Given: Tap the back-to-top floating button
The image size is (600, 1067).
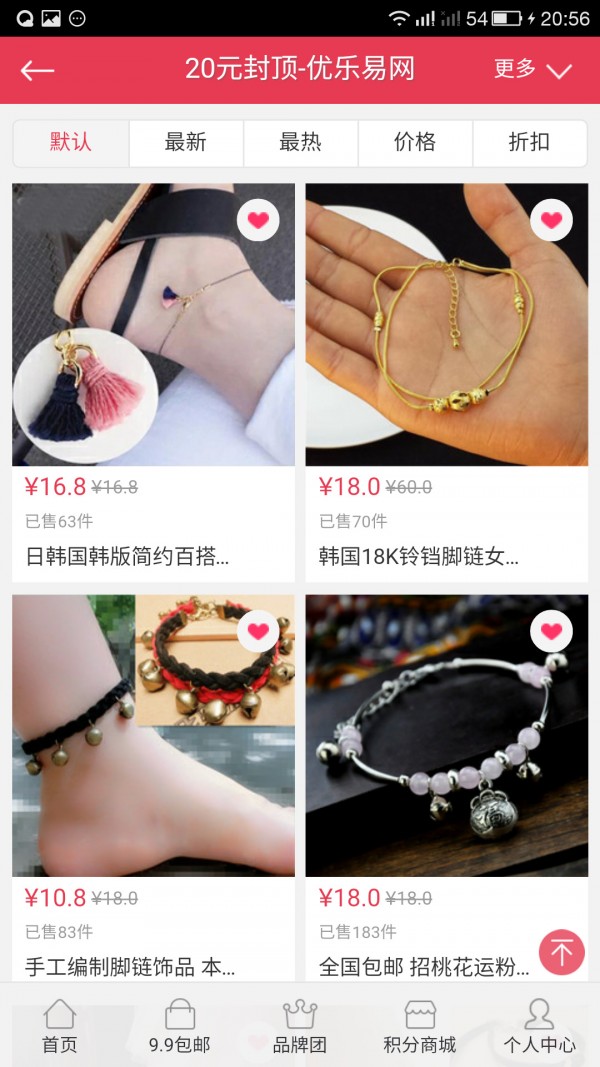Looking at the screenshot, I should click(x=562, y=952).
